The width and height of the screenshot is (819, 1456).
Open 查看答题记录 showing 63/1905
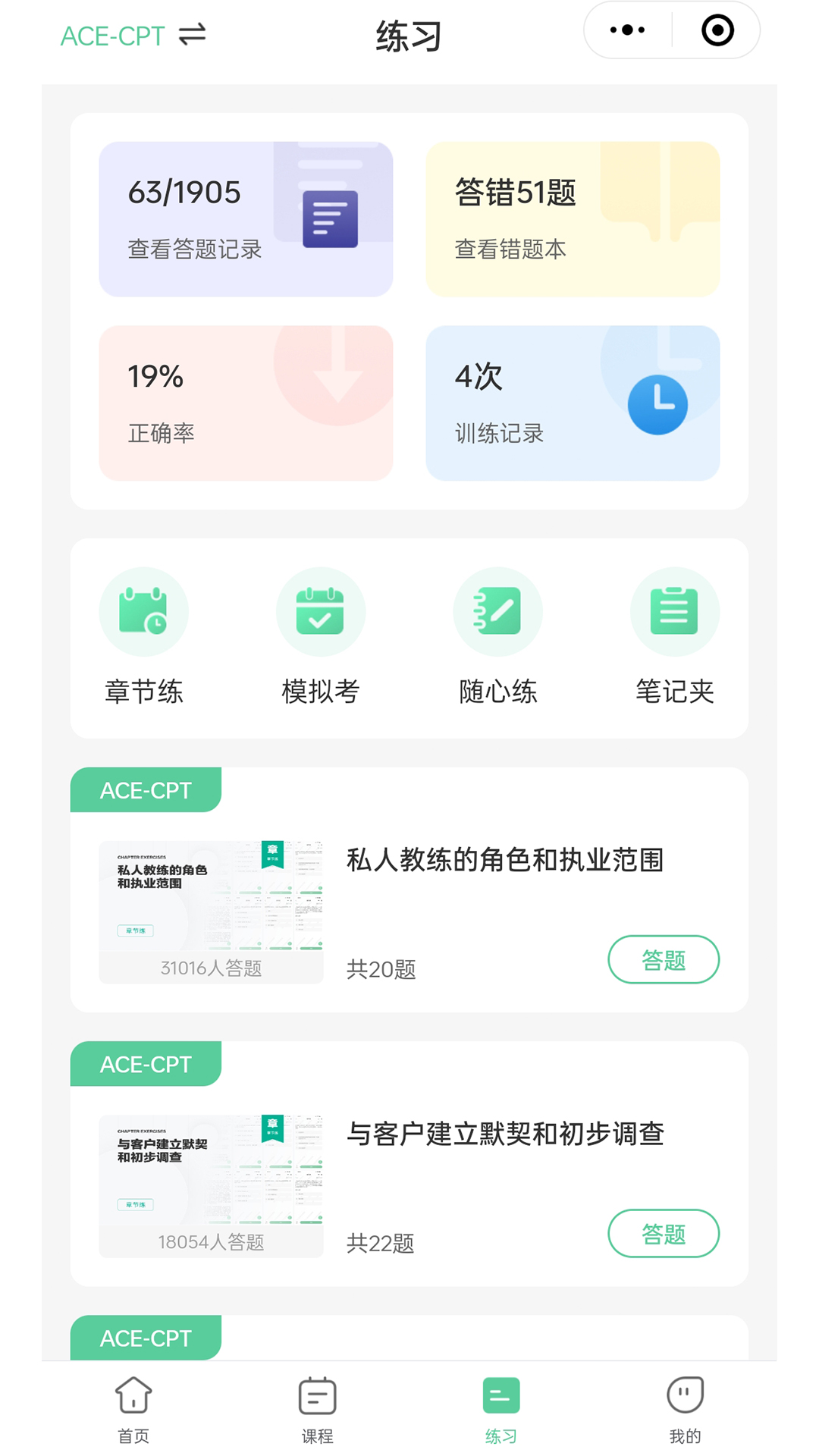(x=246, y=218)
